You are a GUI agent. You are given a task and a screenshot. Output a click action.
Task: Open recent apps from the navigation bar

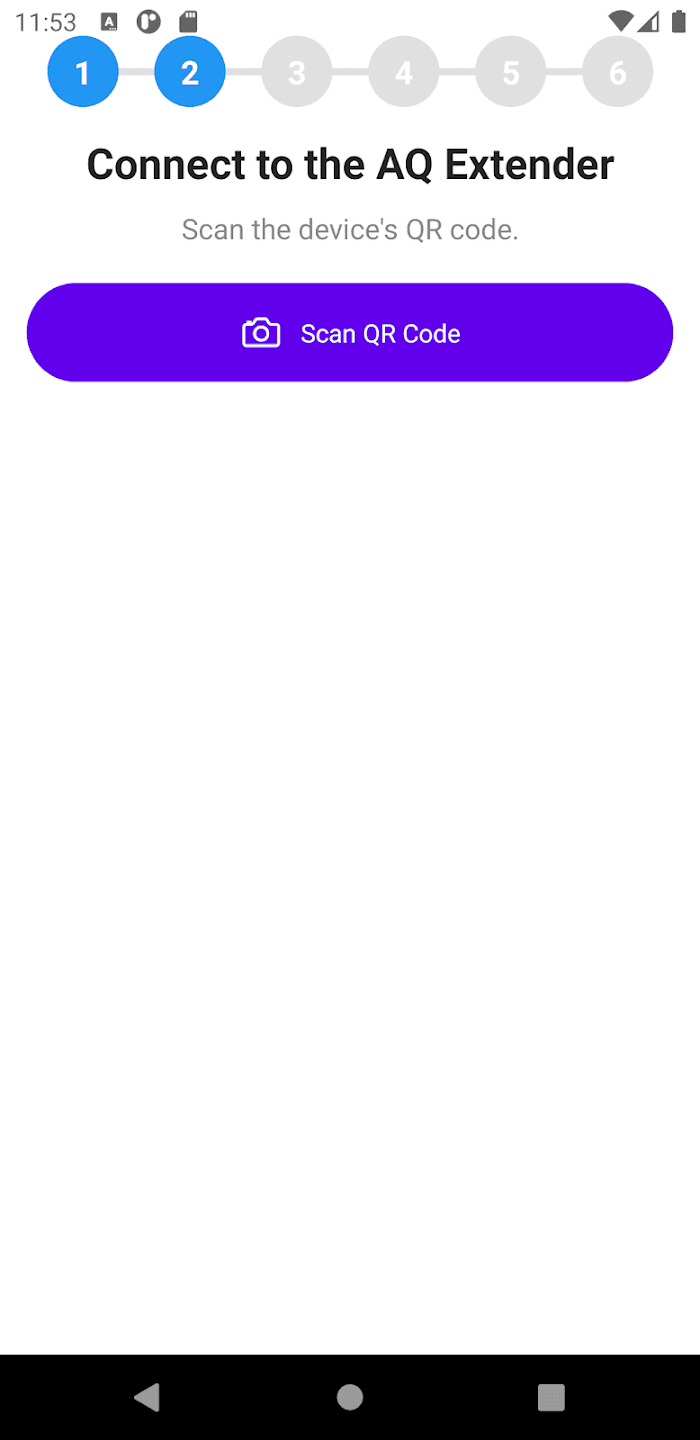(x=551, y=1397)
